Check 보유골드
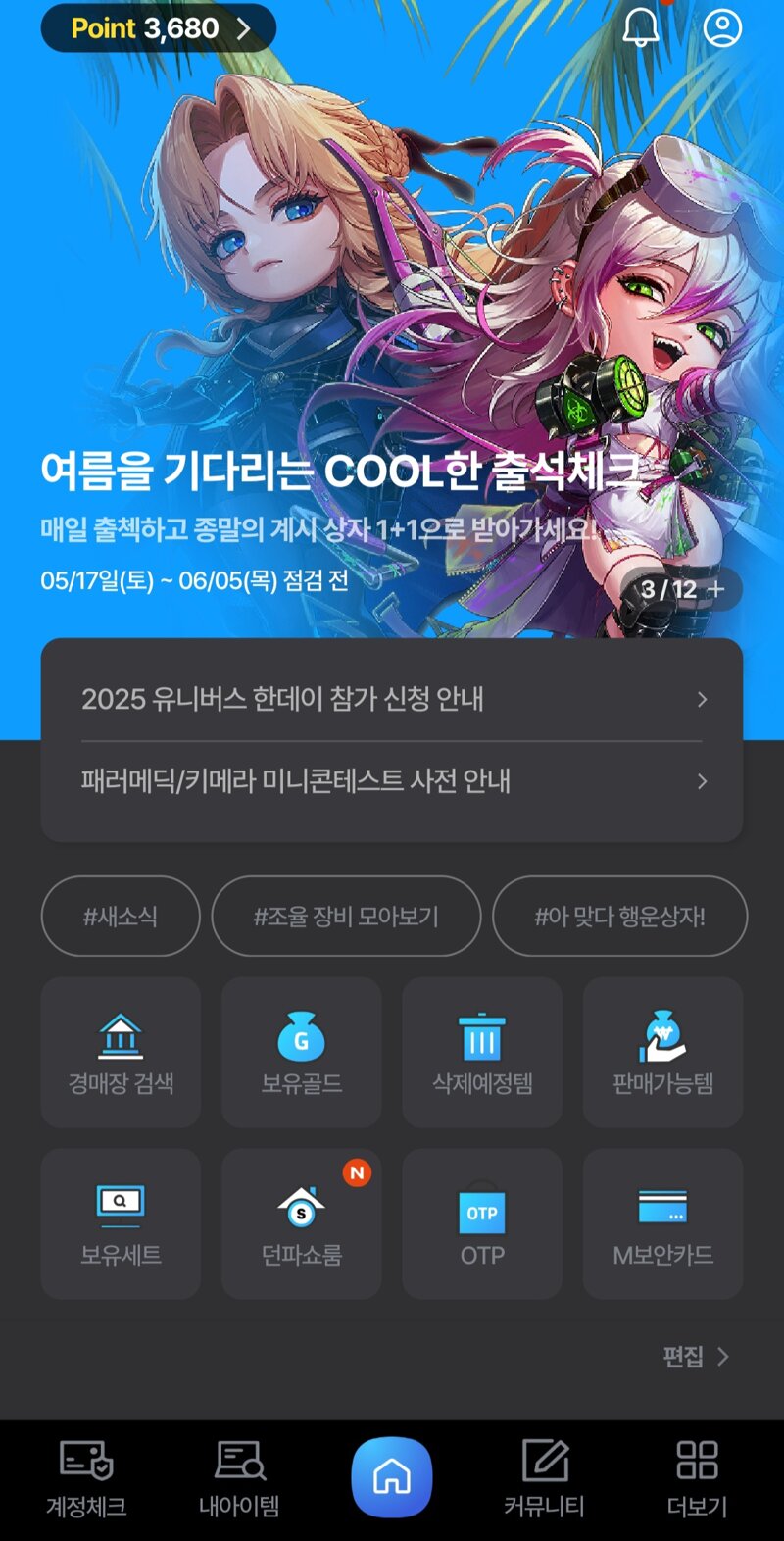Image resolution: width=784 pixels, height=1541 pixels. pyautogui.click(x=301, y=1052)
